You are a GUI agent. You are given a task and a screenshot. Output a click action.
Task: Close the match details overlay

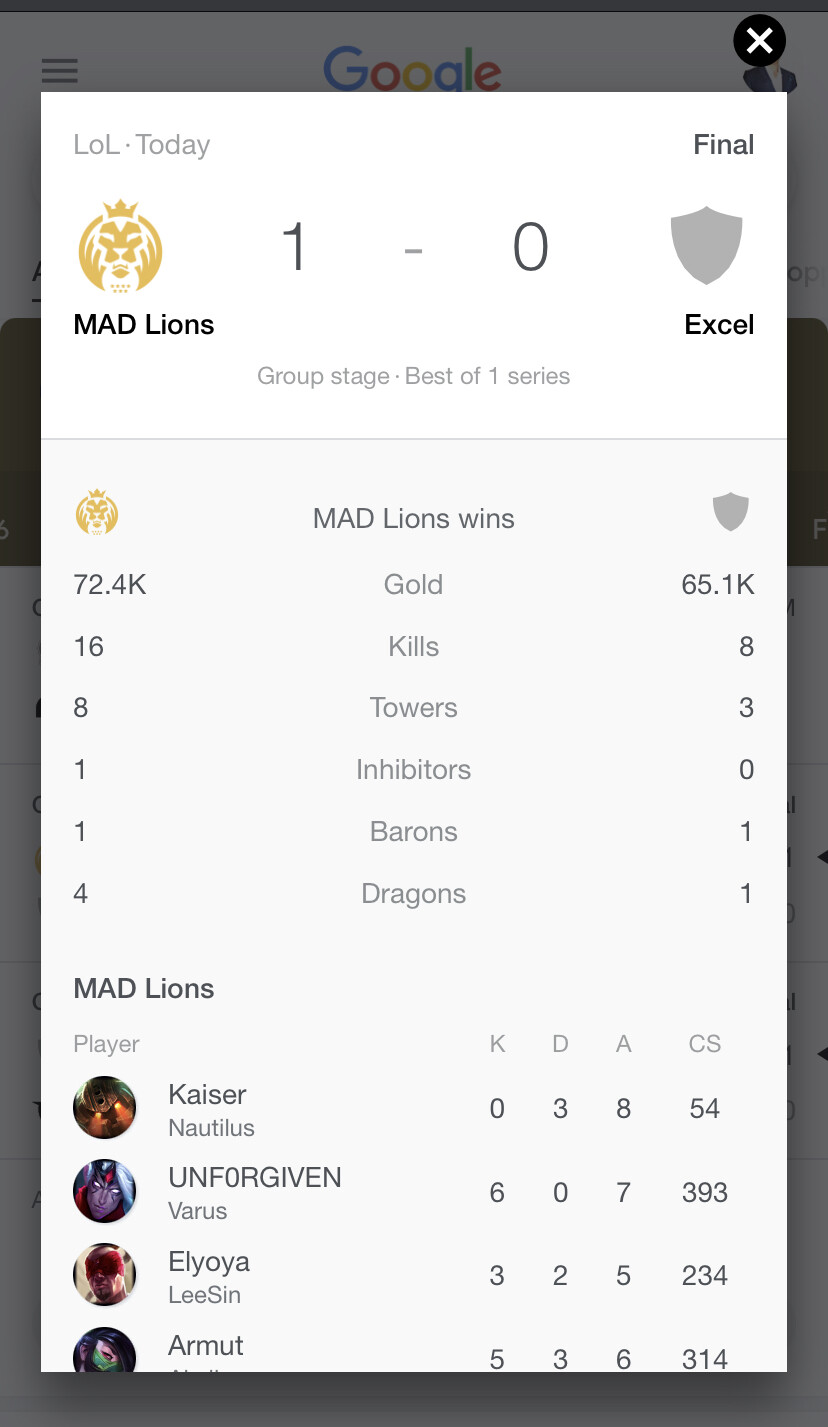coord(759,42)
